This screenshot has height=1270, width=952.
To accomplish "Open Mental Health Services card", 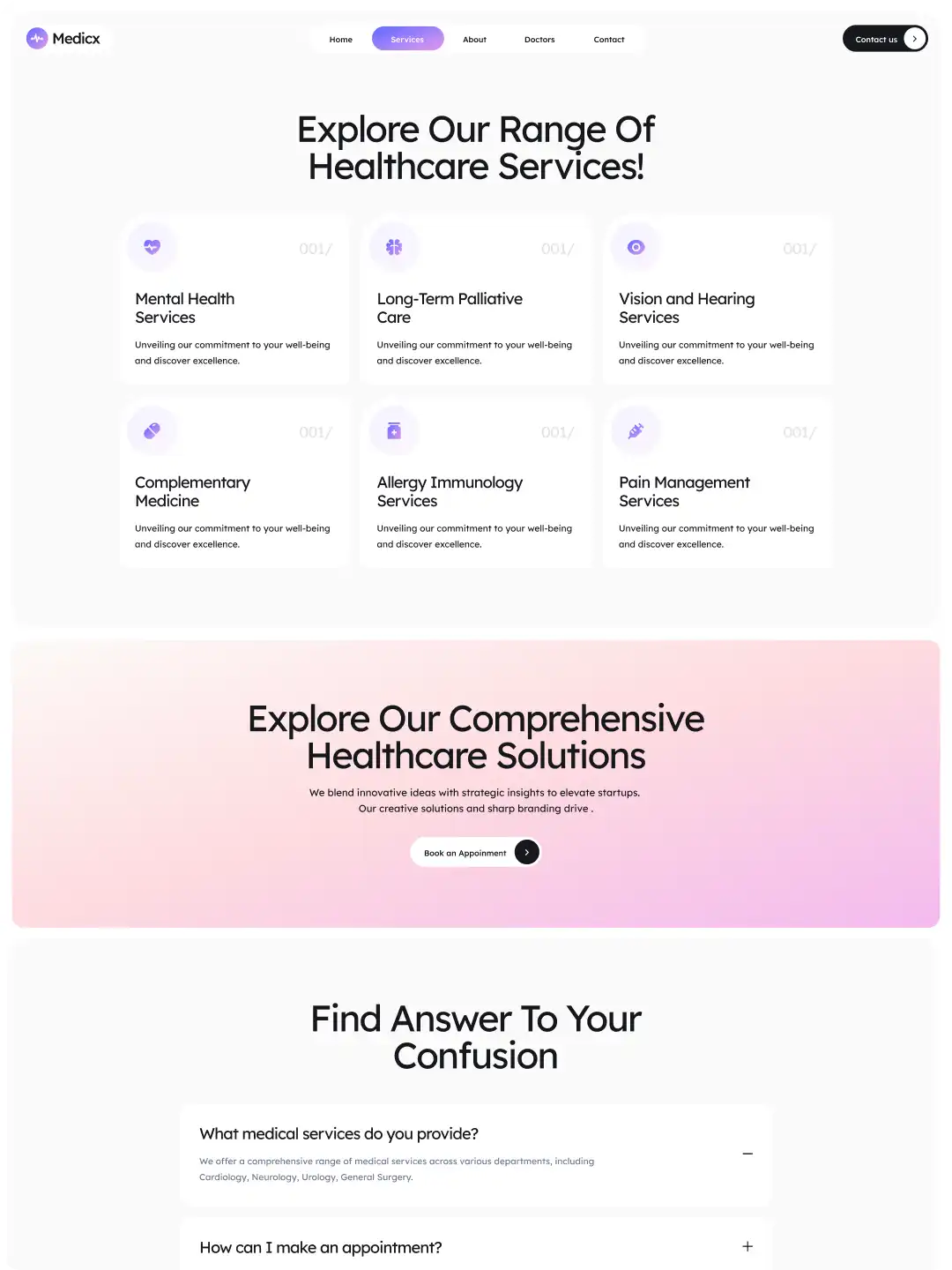I will [x=234, y=301].
